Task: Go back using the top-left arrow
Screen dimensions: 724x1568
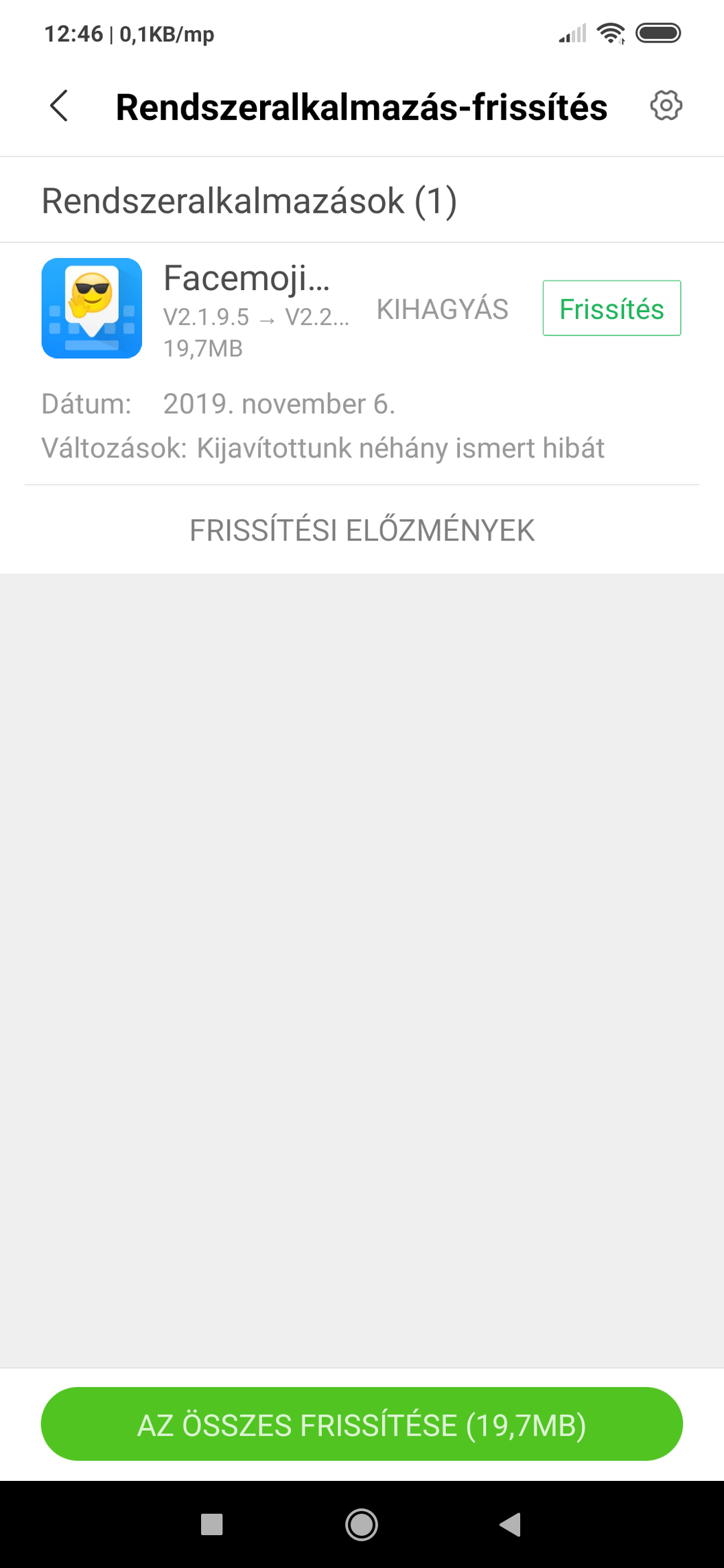Action: pos(60,106)
